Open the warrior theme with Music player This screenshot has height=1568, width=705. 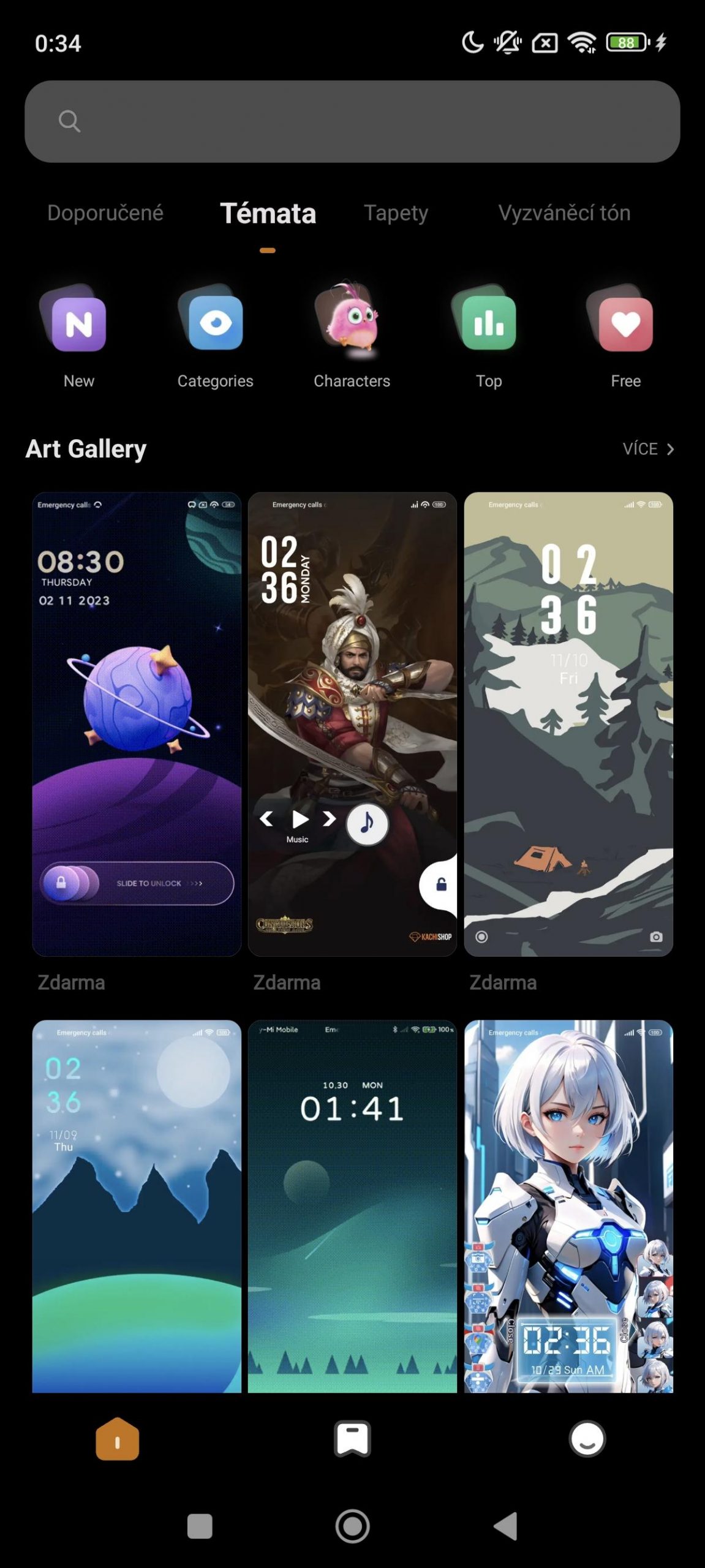[x=352, y=724]
